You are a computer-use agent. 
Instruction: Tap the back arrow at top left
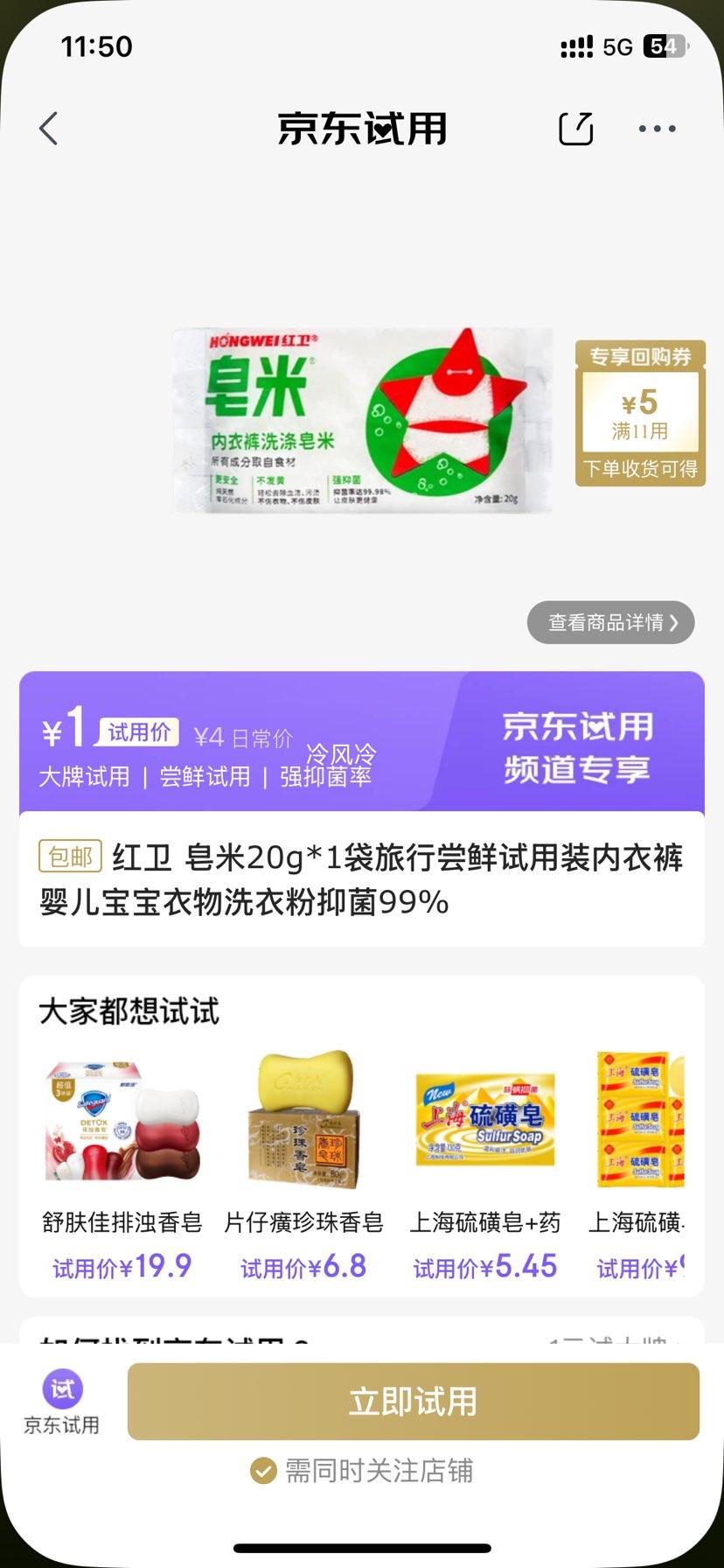(48, 128)
